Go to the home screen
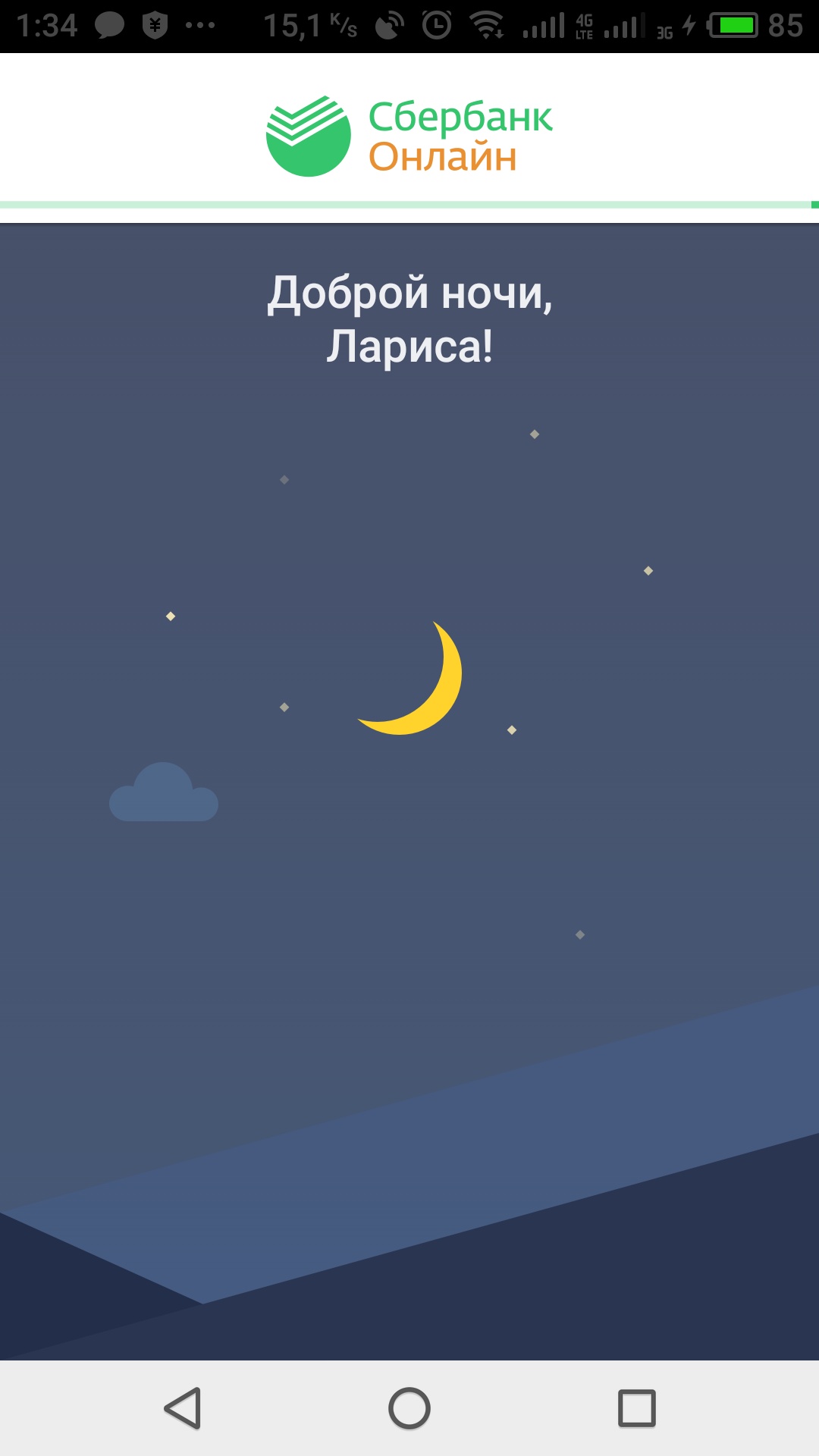 [409, 1408]
